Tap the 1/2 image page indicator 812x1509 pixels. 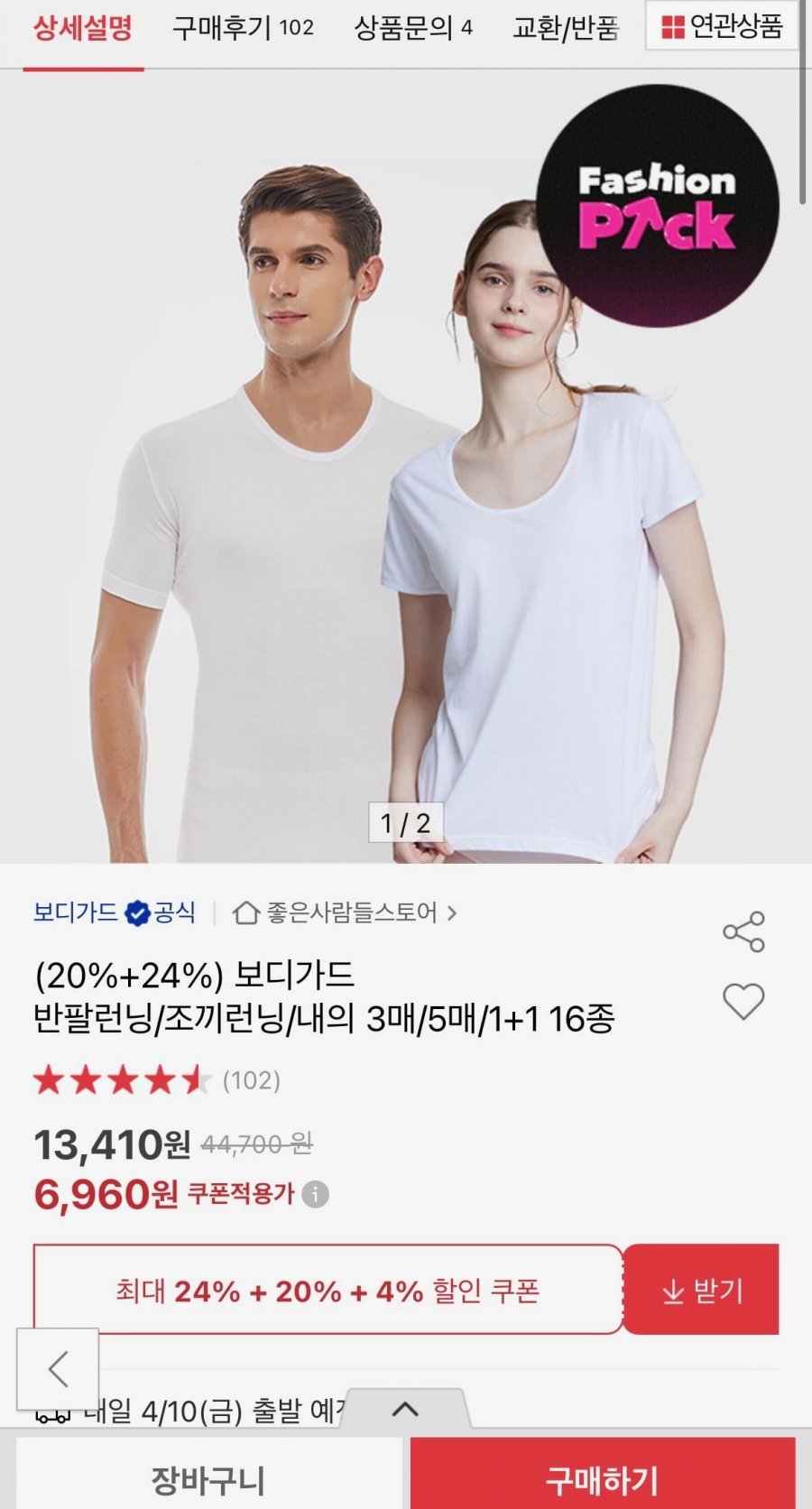pos(406,822)
